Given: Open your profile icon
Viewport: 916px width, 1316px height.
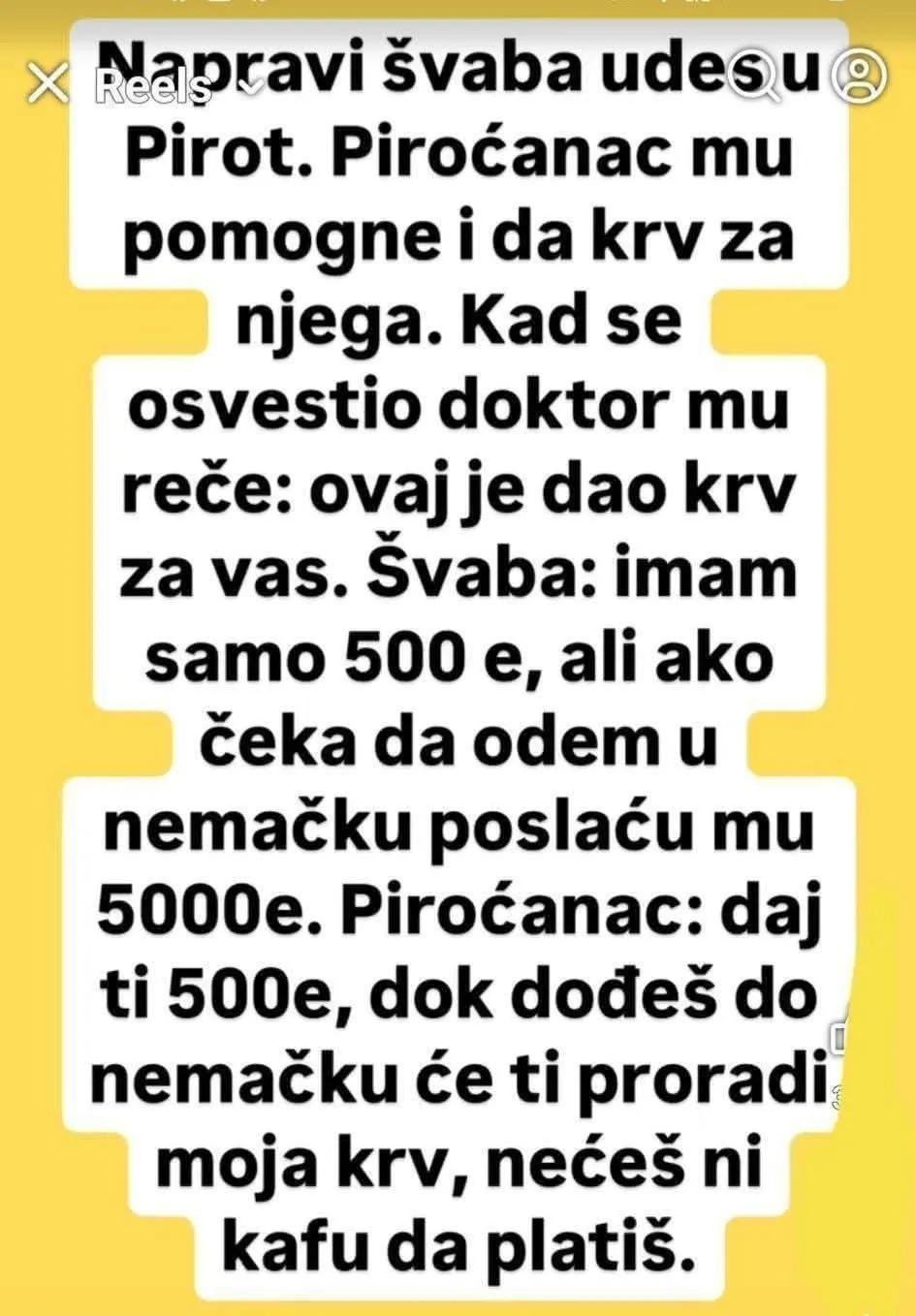Looking at the screenshot, I should (860, 77).
